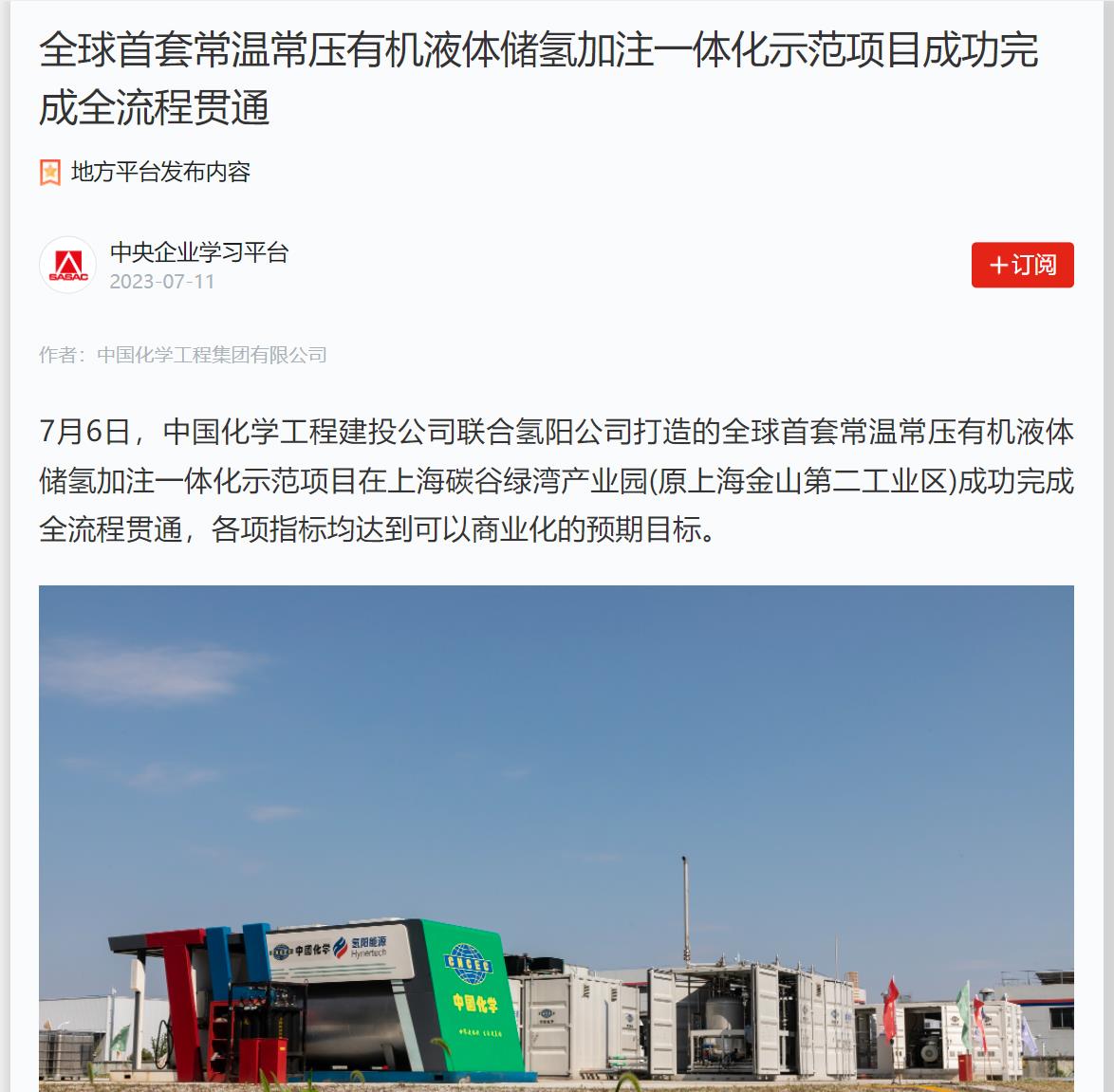Subscribe with the red 订阅 button
The height and width of the screenshot is (1092, 1114).
[x=1022, y=265]
